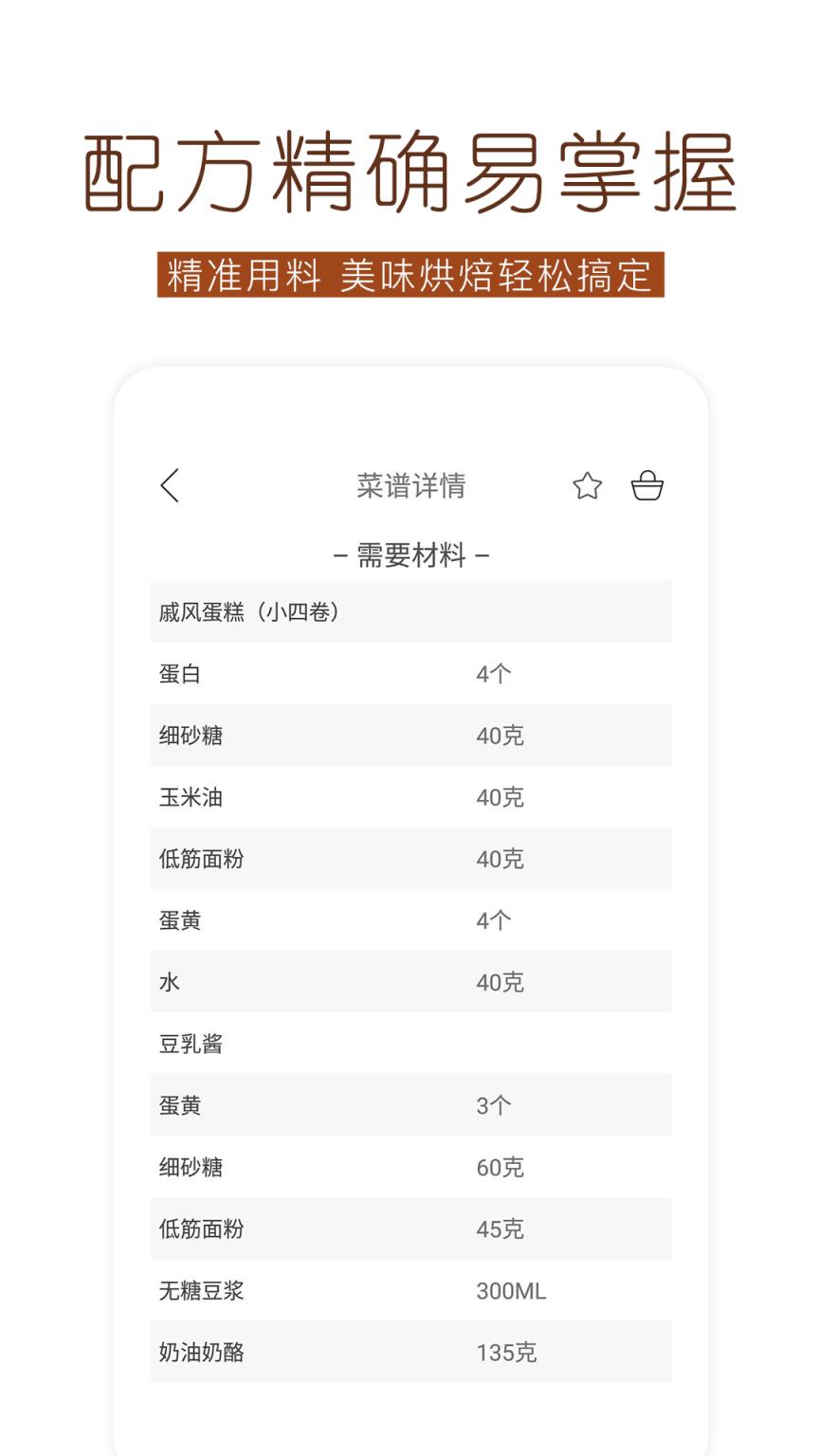Click the 蛋白 ingredient row

[408, 673]
